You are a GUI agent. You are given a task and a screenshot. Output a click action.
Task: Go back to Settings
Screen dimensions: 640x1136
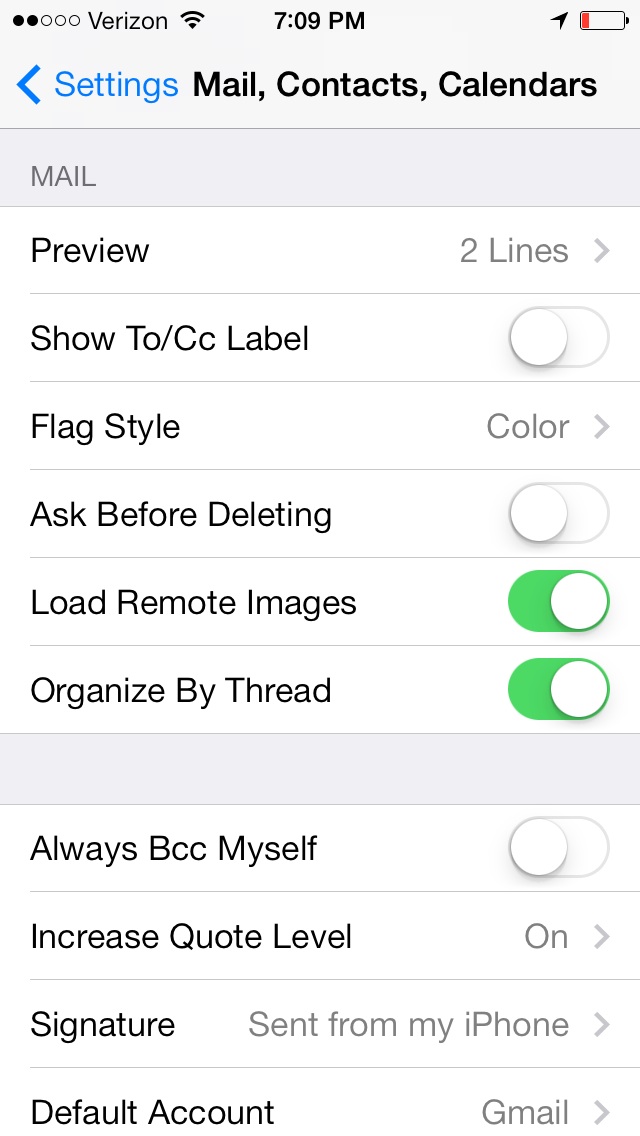[97, 85]
